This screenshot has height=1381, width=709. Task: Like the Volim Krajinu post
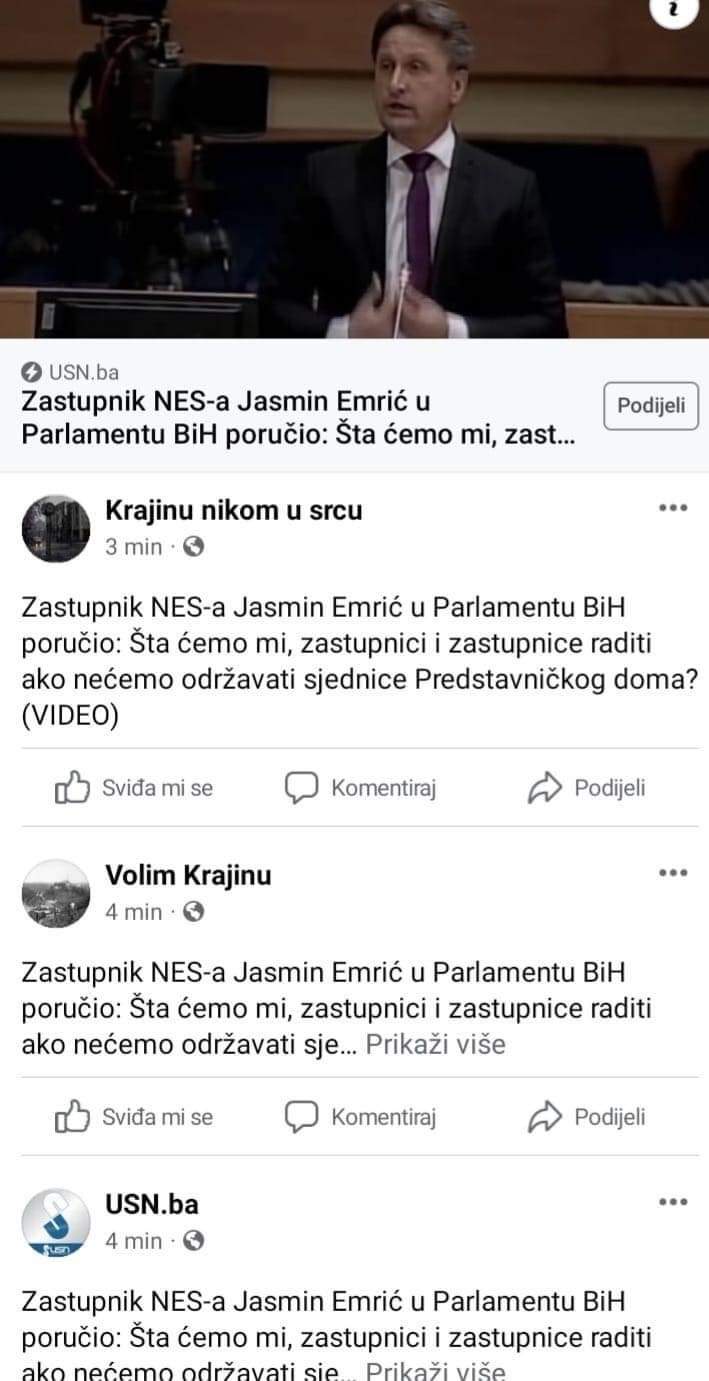click(x=134, y=1117)
